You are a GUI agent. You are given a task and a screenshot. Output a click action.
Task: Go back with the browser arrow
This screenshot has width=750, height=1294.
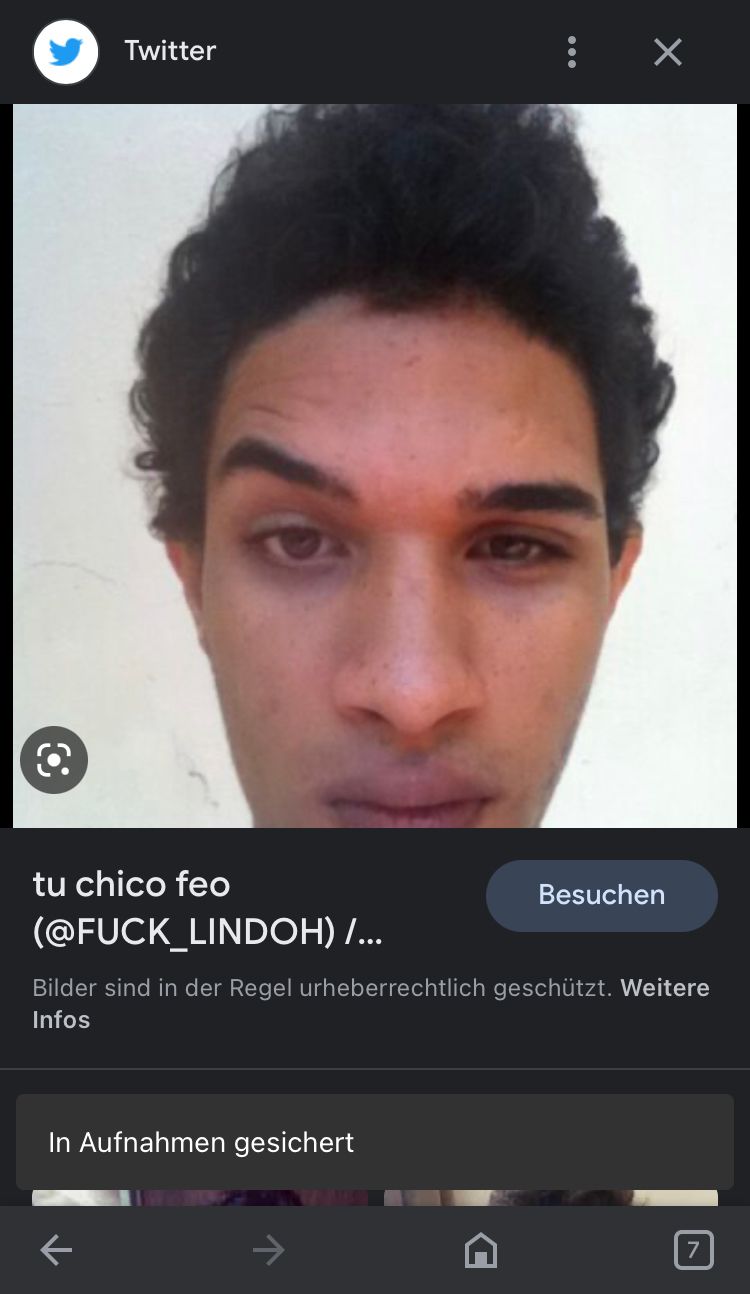point(56,1250)
